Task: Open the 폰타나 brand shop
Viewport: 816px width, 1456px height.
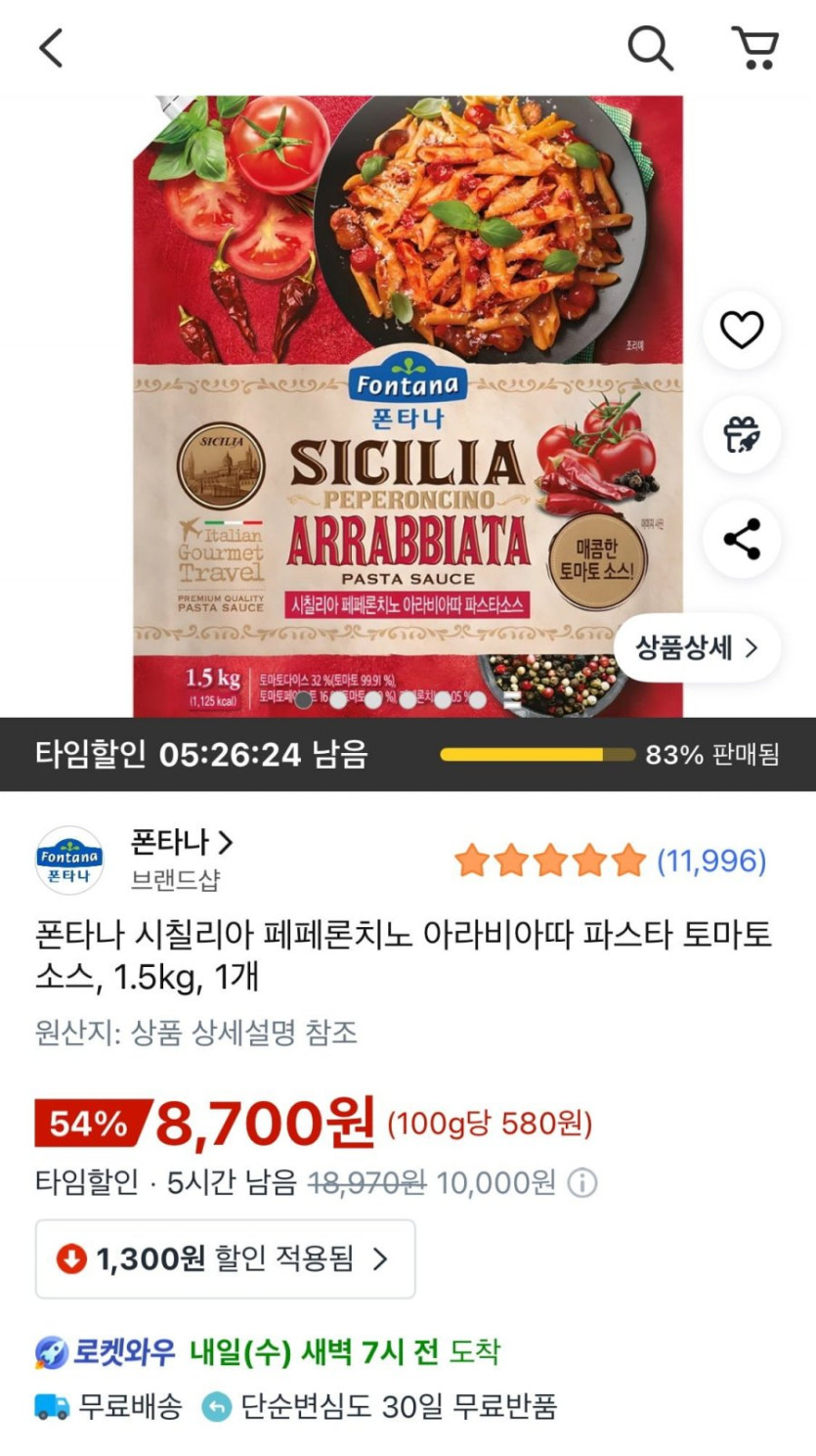Action: click(182, 842)
